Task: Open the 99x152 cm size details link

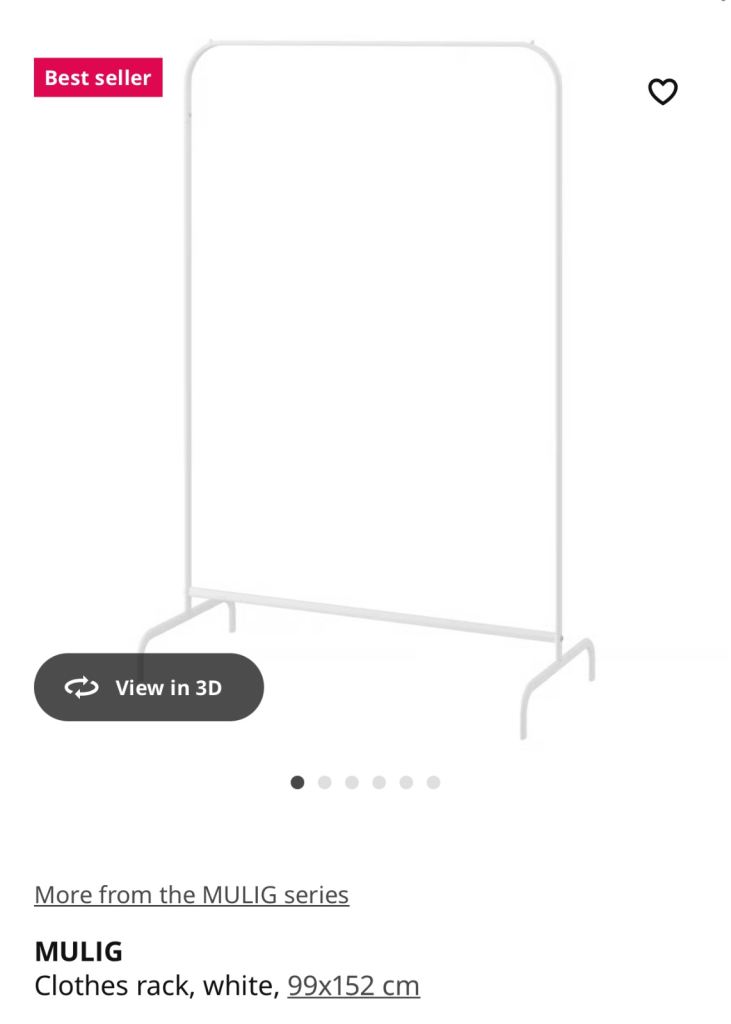Action: (353, 986)
